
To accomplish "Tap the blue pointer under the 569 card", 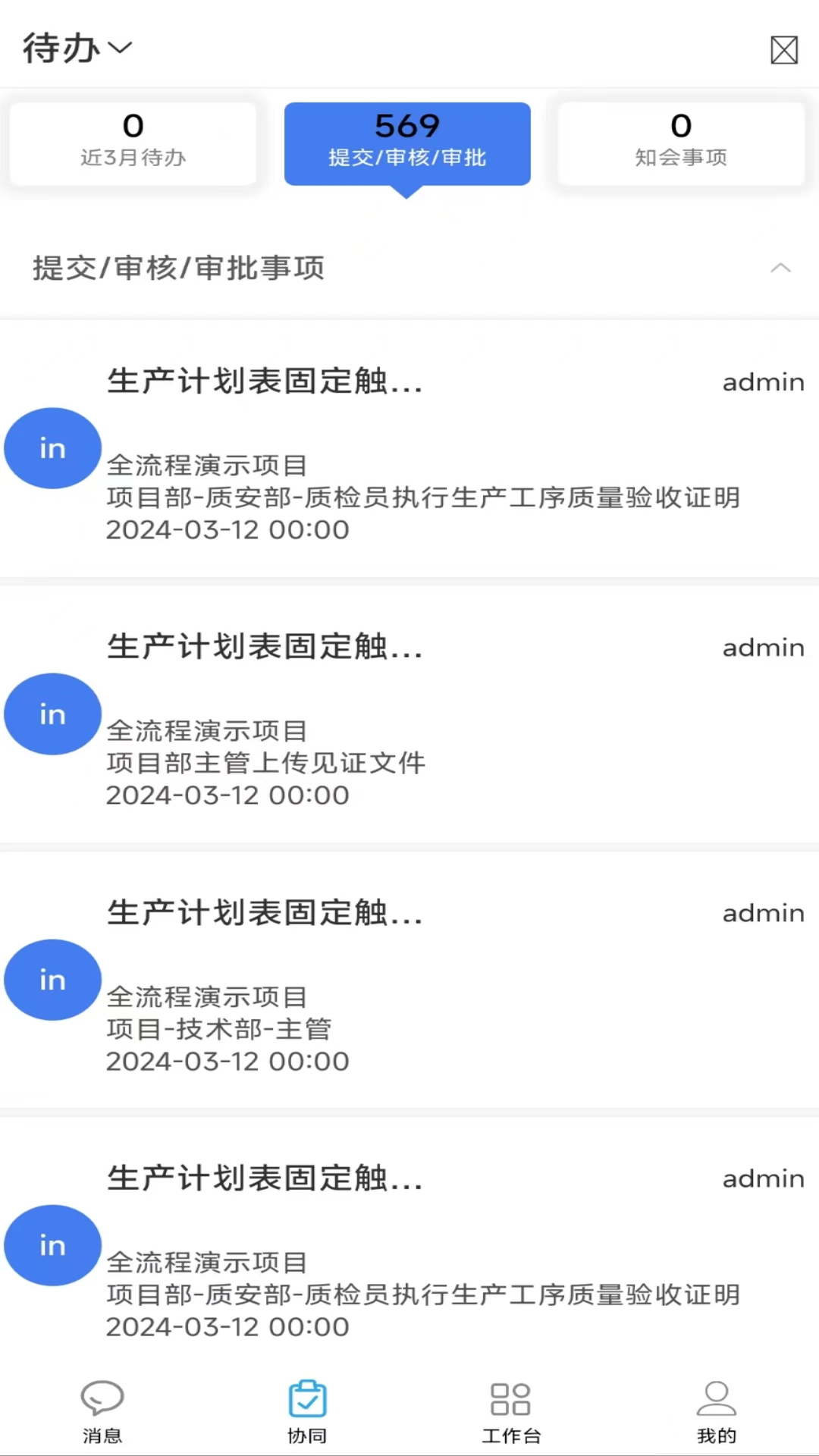I will pyautogui.click(x=407, y=193).
